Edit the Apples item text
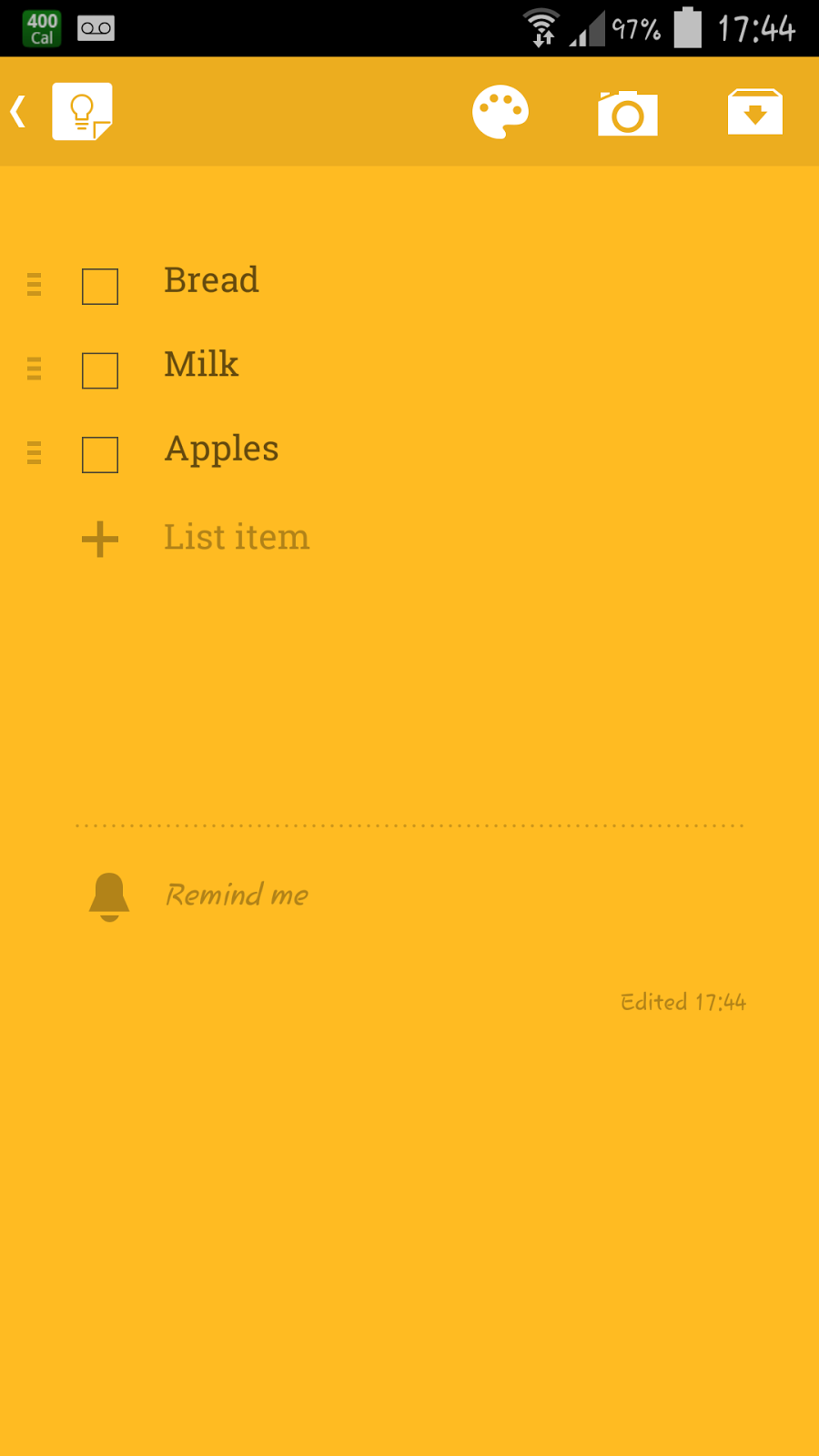The width and height of the screenshot is (819, 1456). (x=221, y=449)
